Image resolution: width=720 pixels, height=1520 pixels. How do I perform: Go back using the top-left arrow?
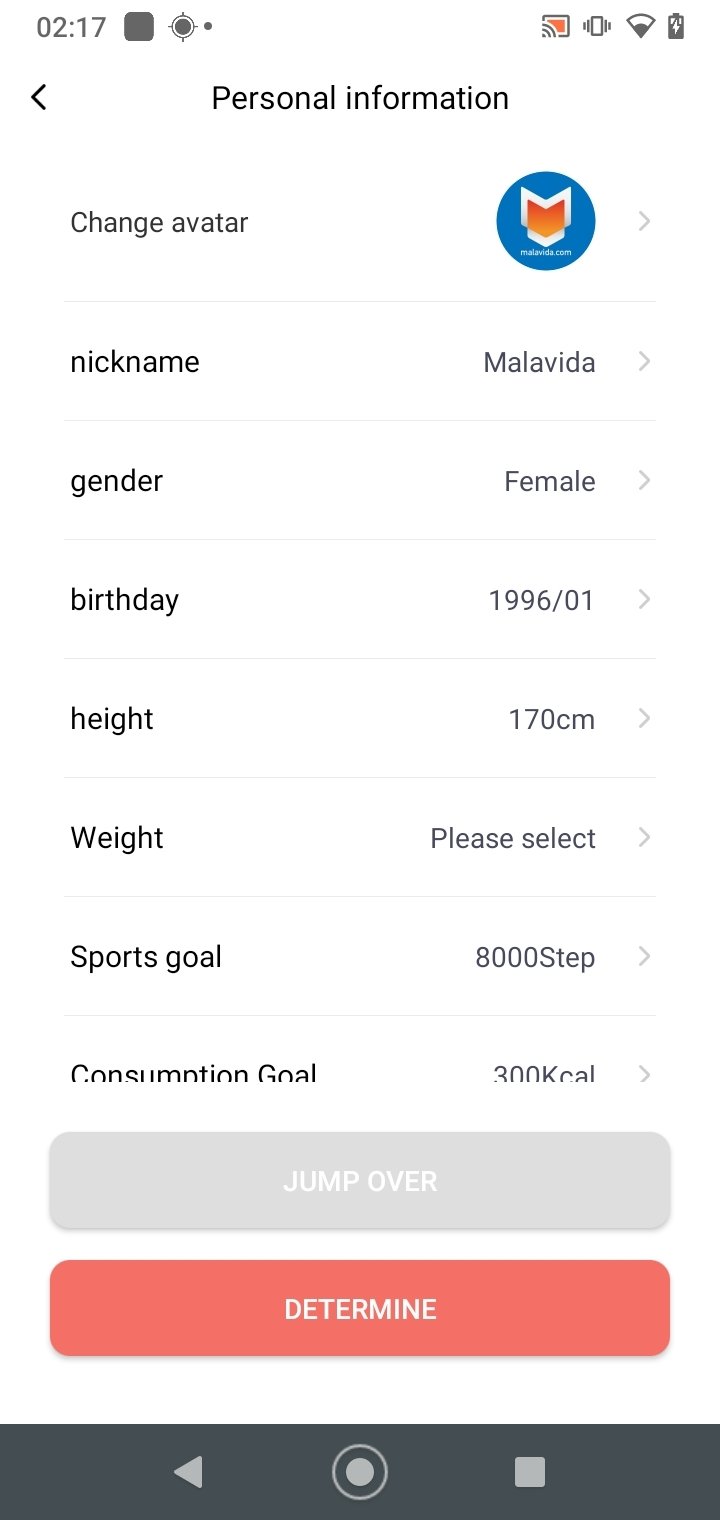[x=39, y=97]
